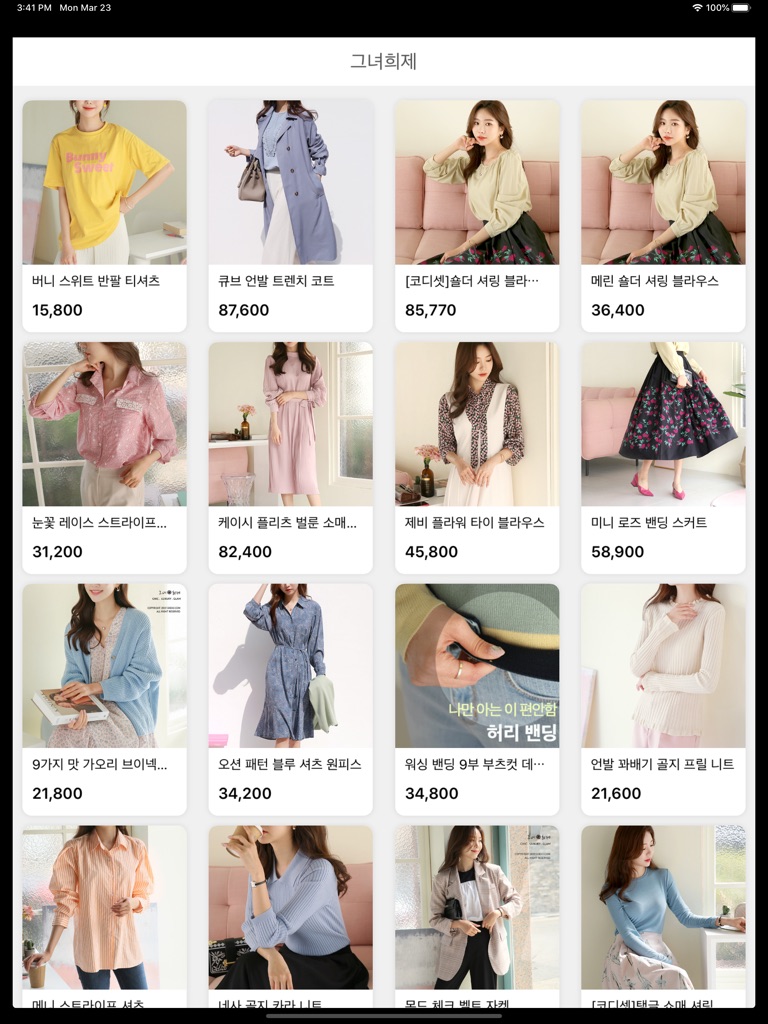
Task: Select the 미니 로즈 밴딩 스커트 image
Action: point(662,423)
